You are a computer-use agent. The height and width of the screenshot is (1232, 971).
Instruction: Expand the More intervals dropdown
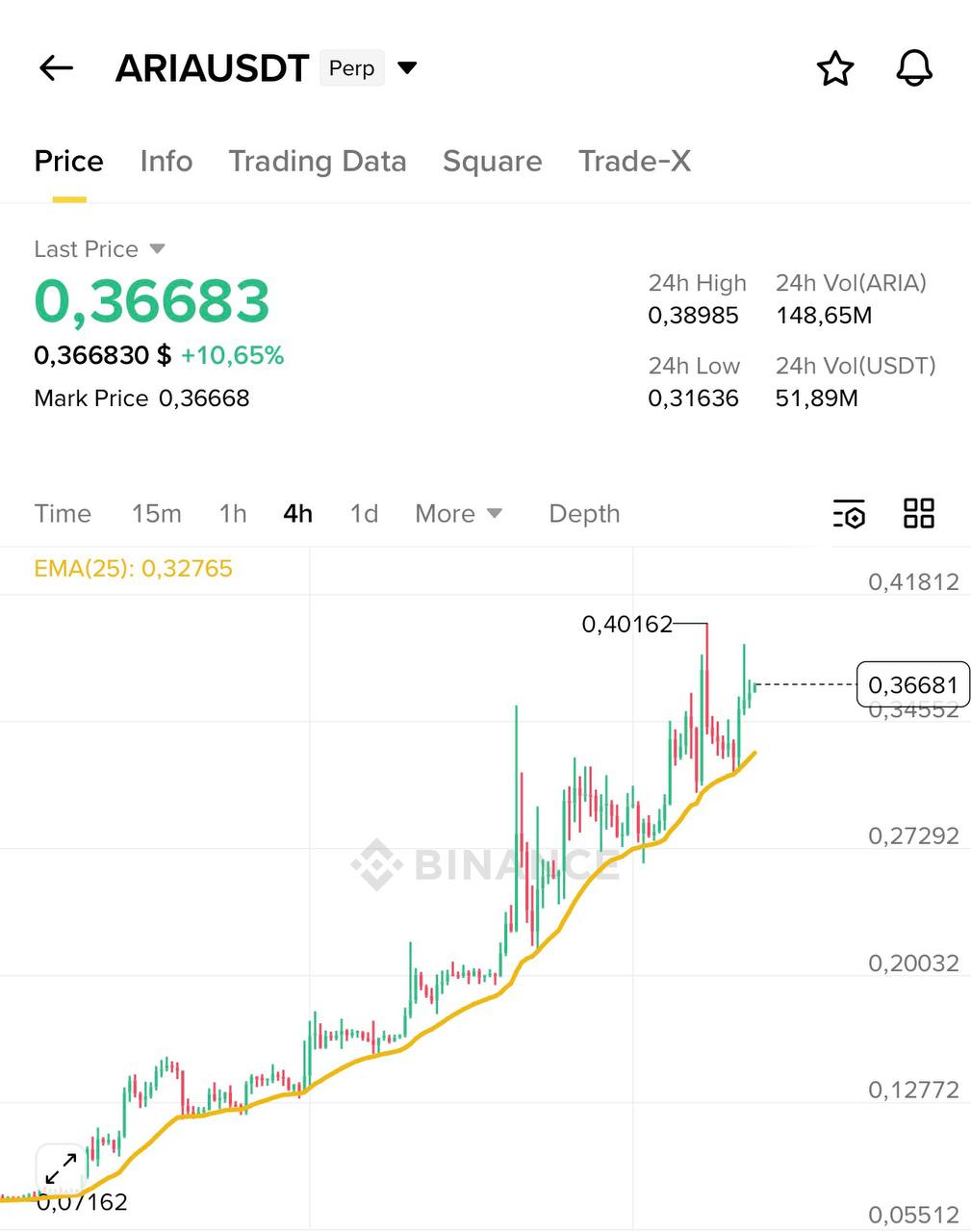coord(458,514)
